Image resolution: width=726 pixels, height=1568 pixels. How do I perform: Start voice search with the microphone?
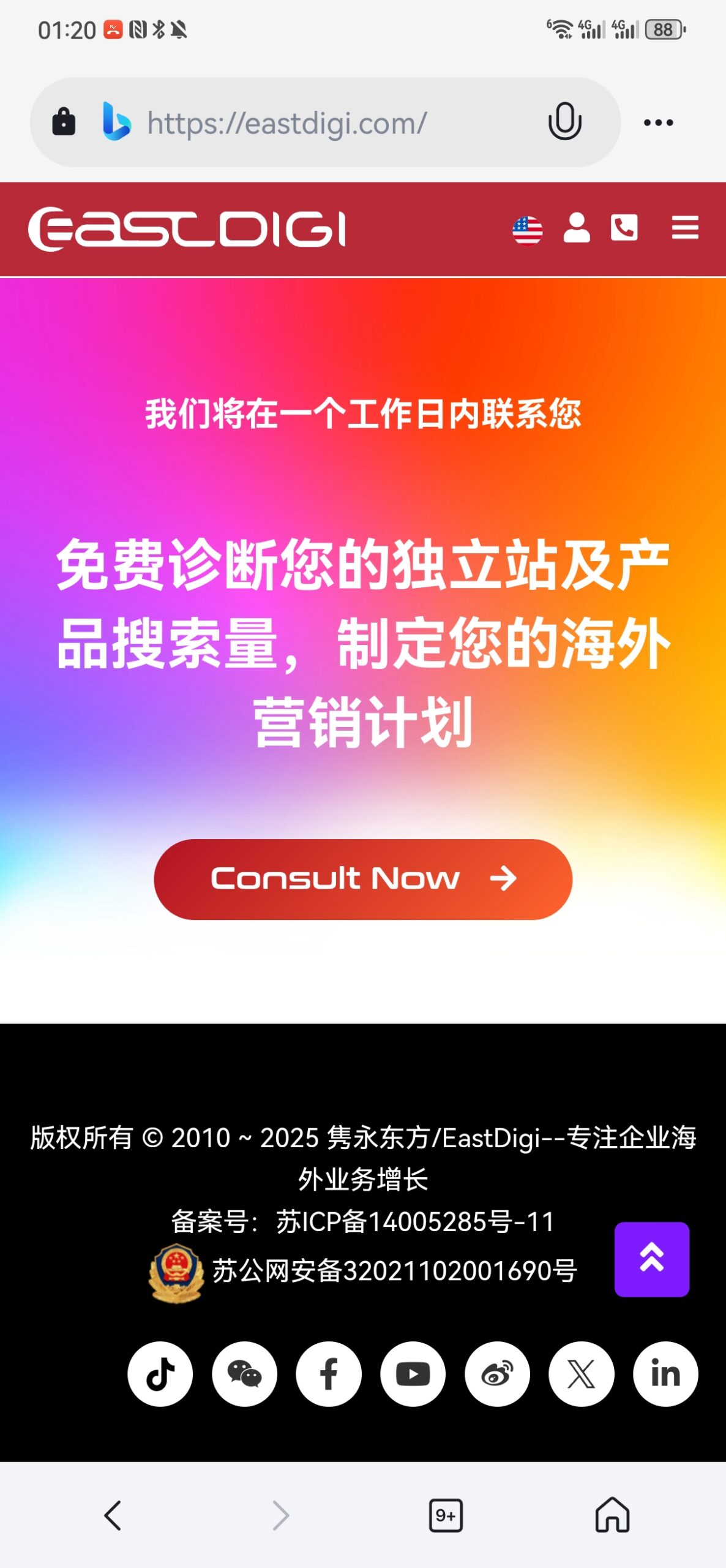(564, 122)
